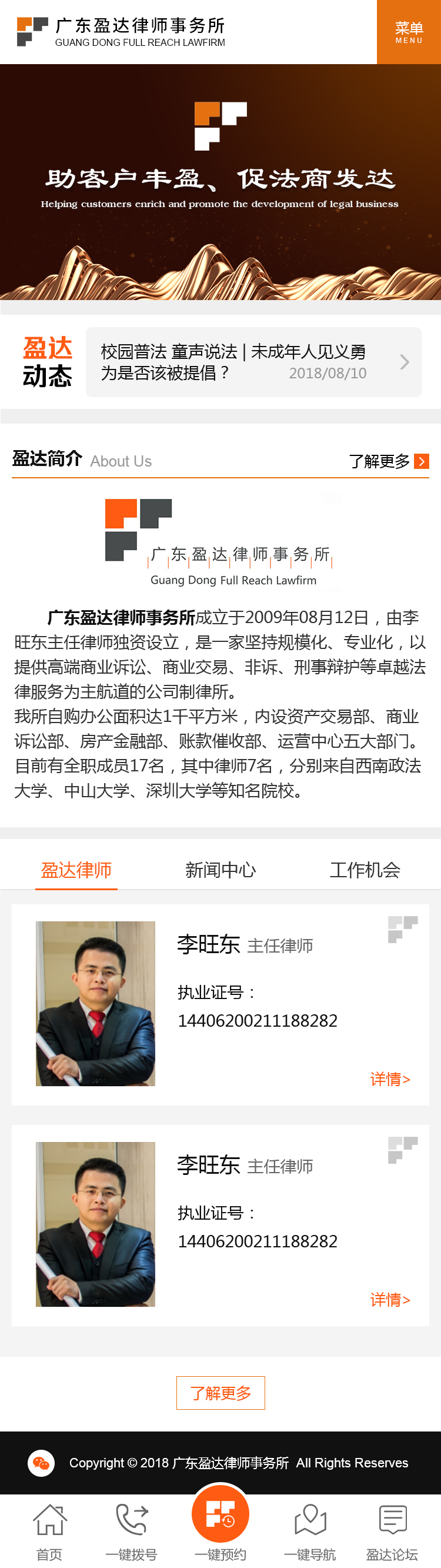
Task: Open the WeChat icon in the footer
Action: [41, 1463]
